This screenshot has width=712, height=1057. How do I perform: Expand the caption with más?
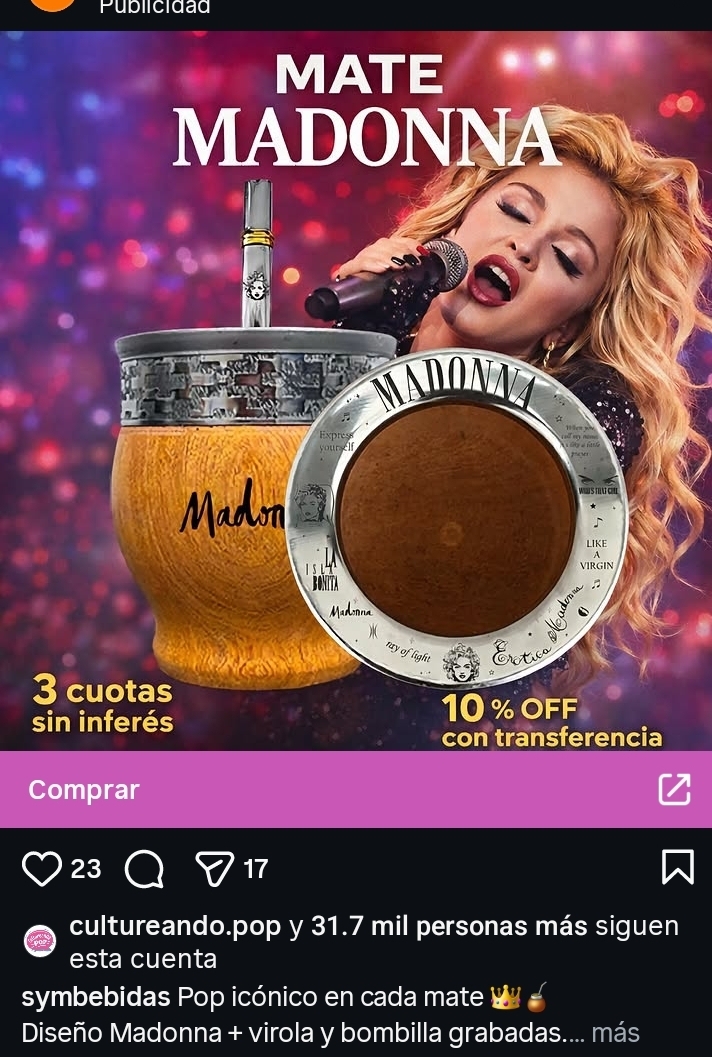coord(615,1033)
